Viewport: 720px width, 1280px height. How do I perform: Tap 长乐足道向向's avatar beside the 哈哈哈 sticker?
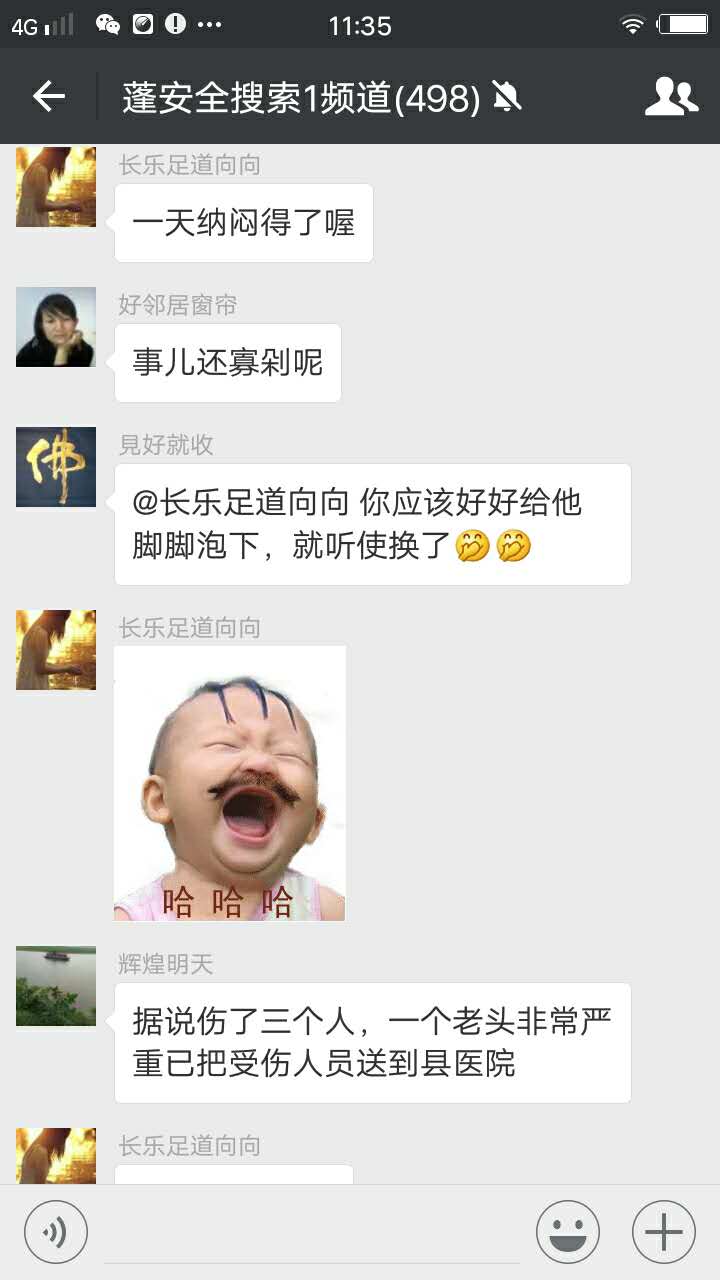[56, 650]
